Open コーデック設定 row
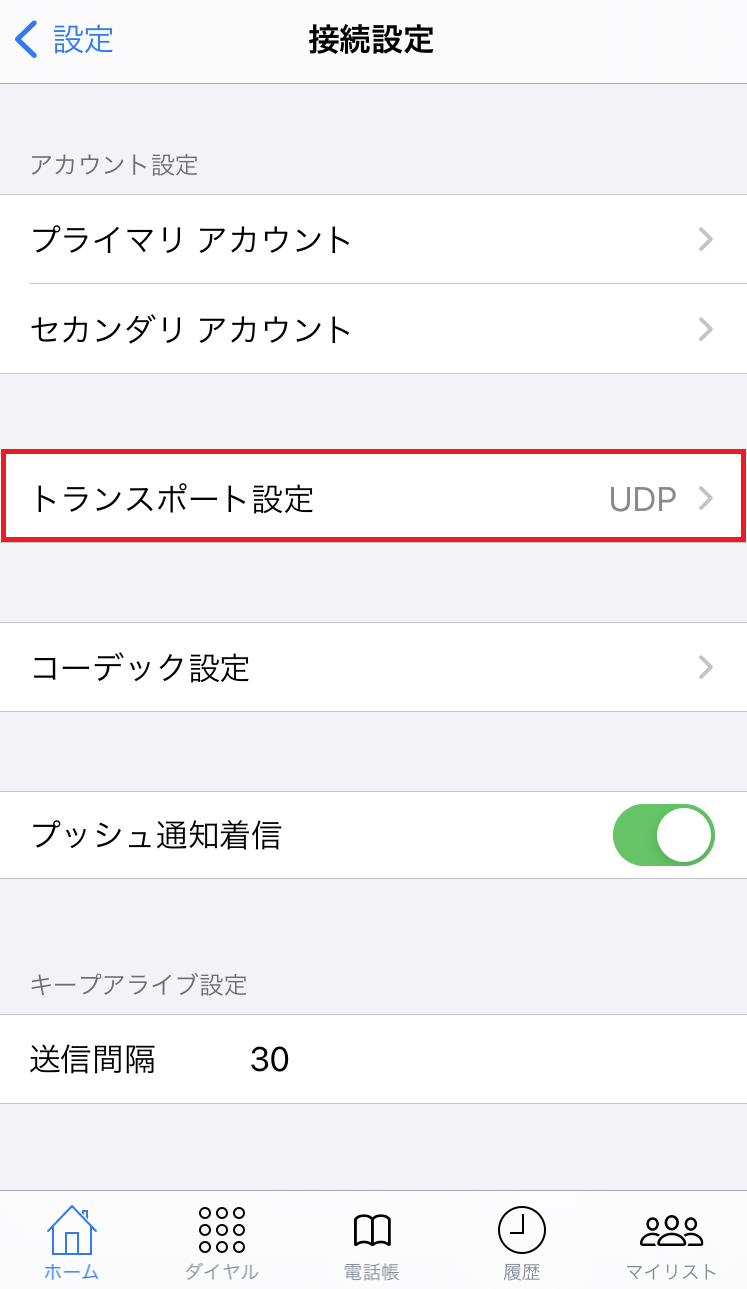 [x=373, y=667]
